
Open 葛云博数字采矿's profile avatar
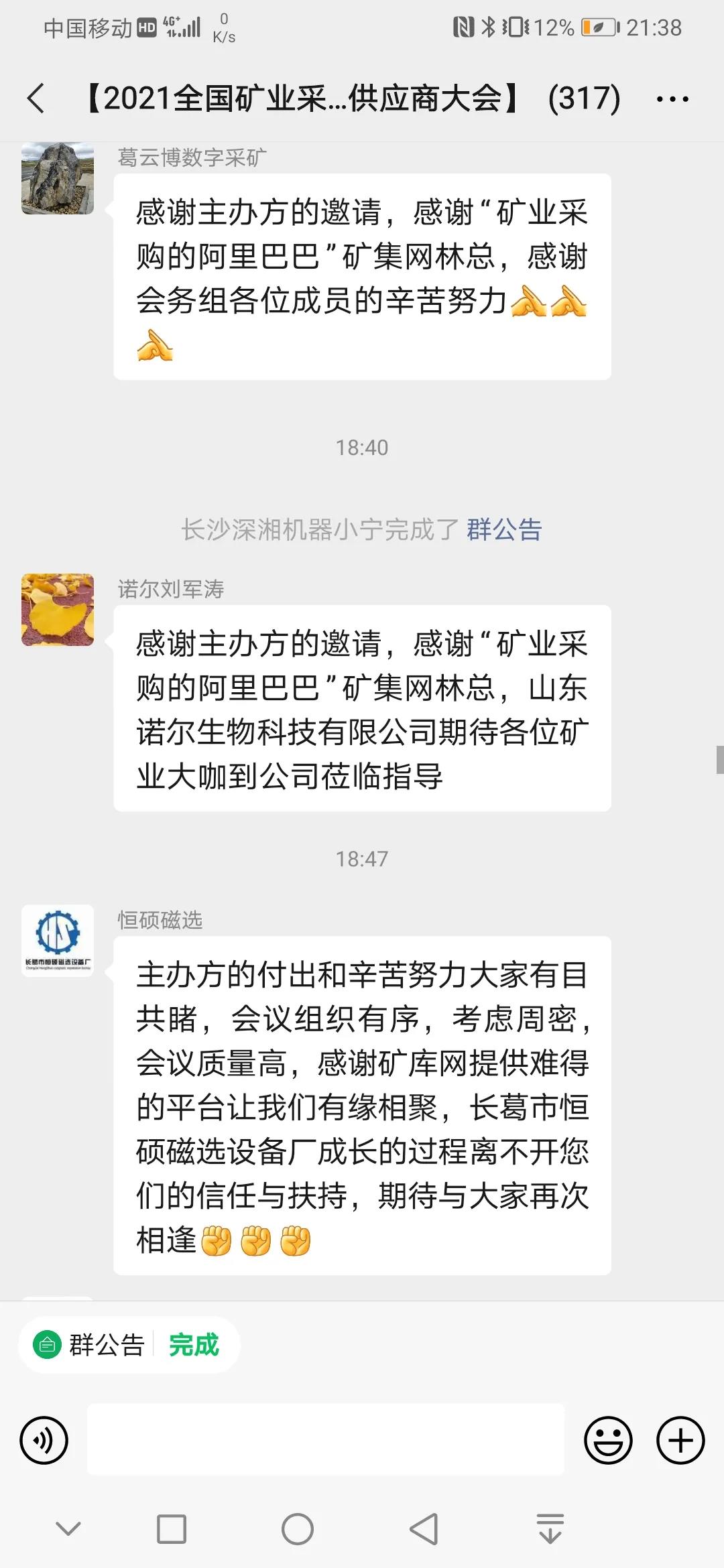[58, 178]
